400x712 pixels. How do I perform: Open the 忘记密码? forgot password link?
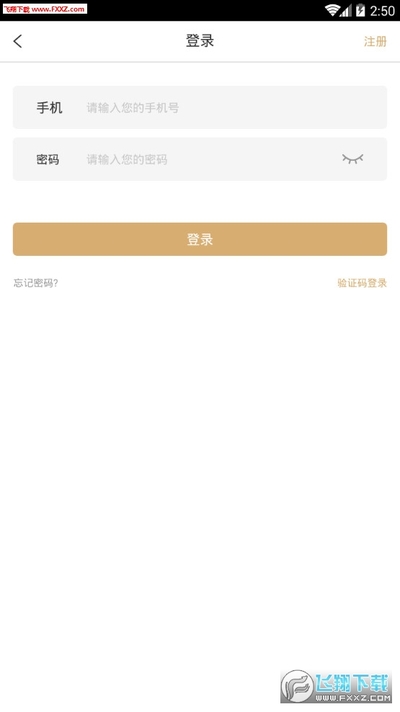pyautogui.click(x=36, y=283)
